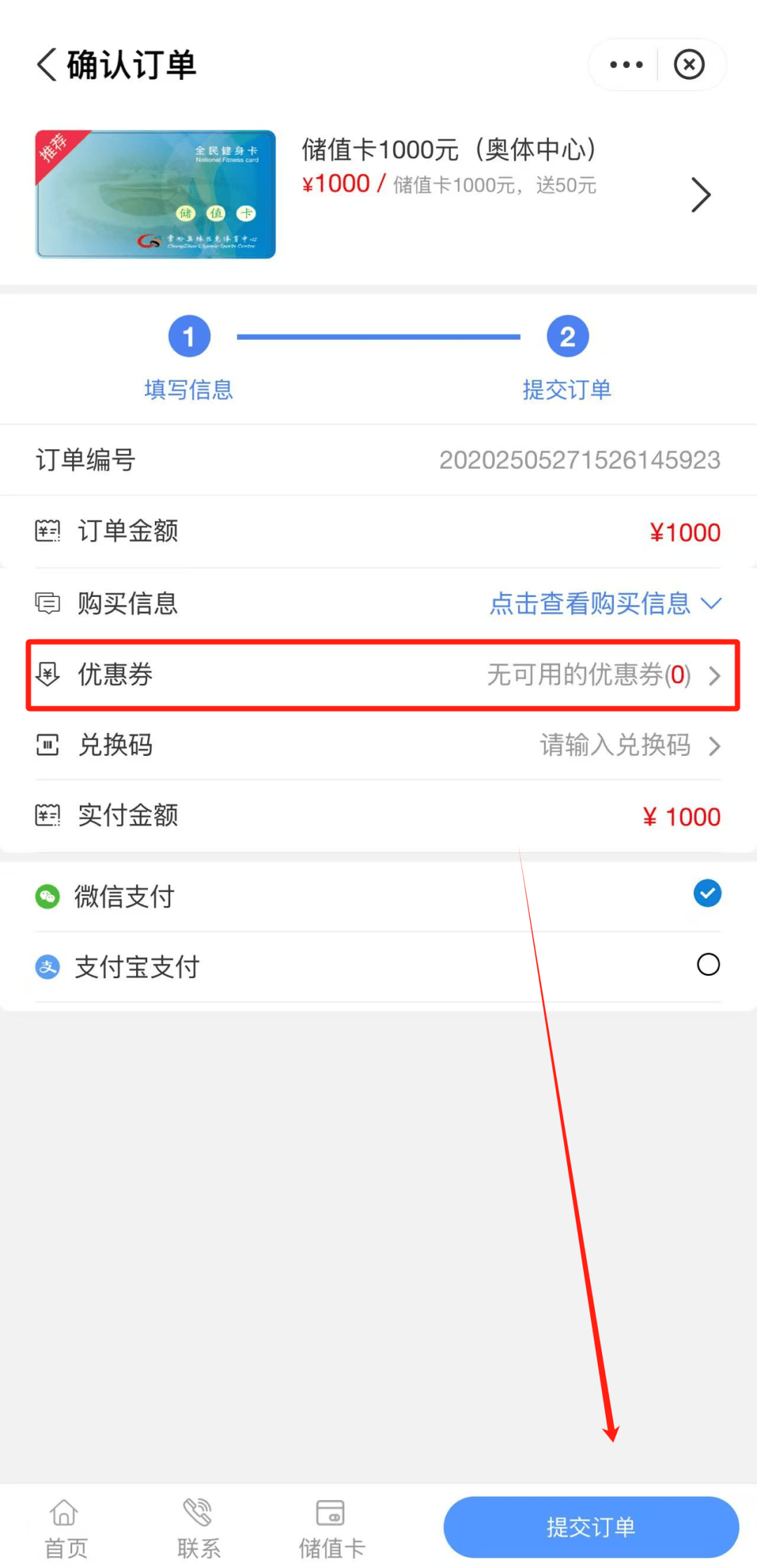Submit the order with 提交订单

pyautogui.click(x=591, y=1527)
